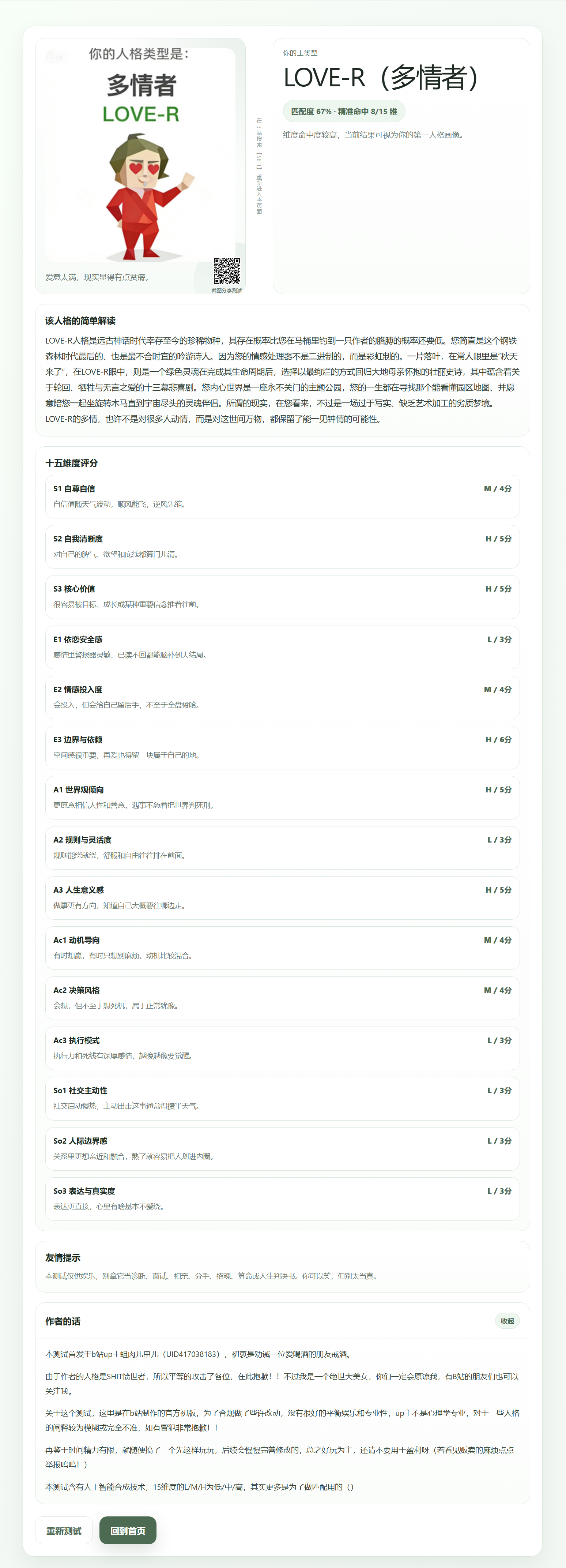Collapse the 作者的话 section with 收起
566x1568 pixels.
(x=507, y=1321)
